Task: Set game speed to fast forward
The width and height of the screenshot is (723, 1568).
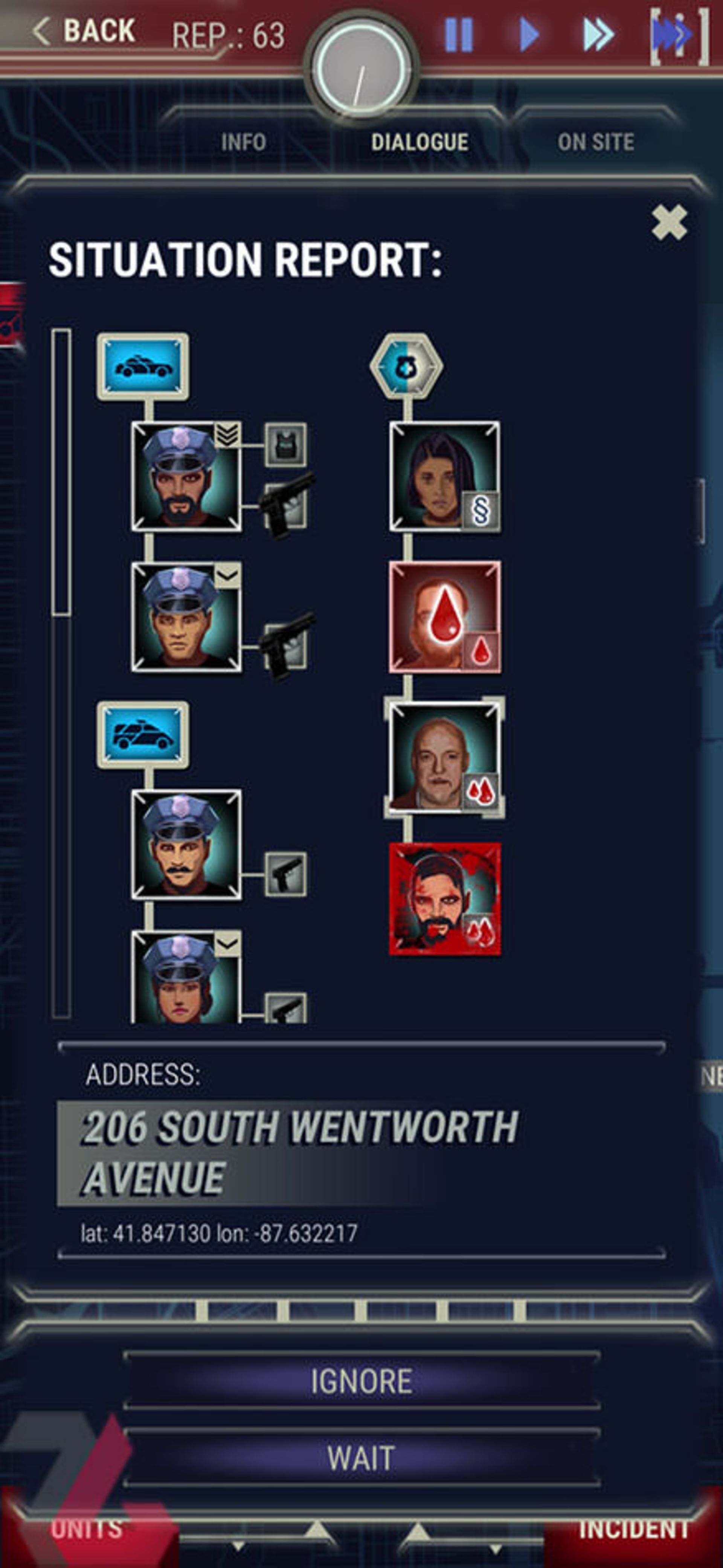Action: [x=598, y=34]
